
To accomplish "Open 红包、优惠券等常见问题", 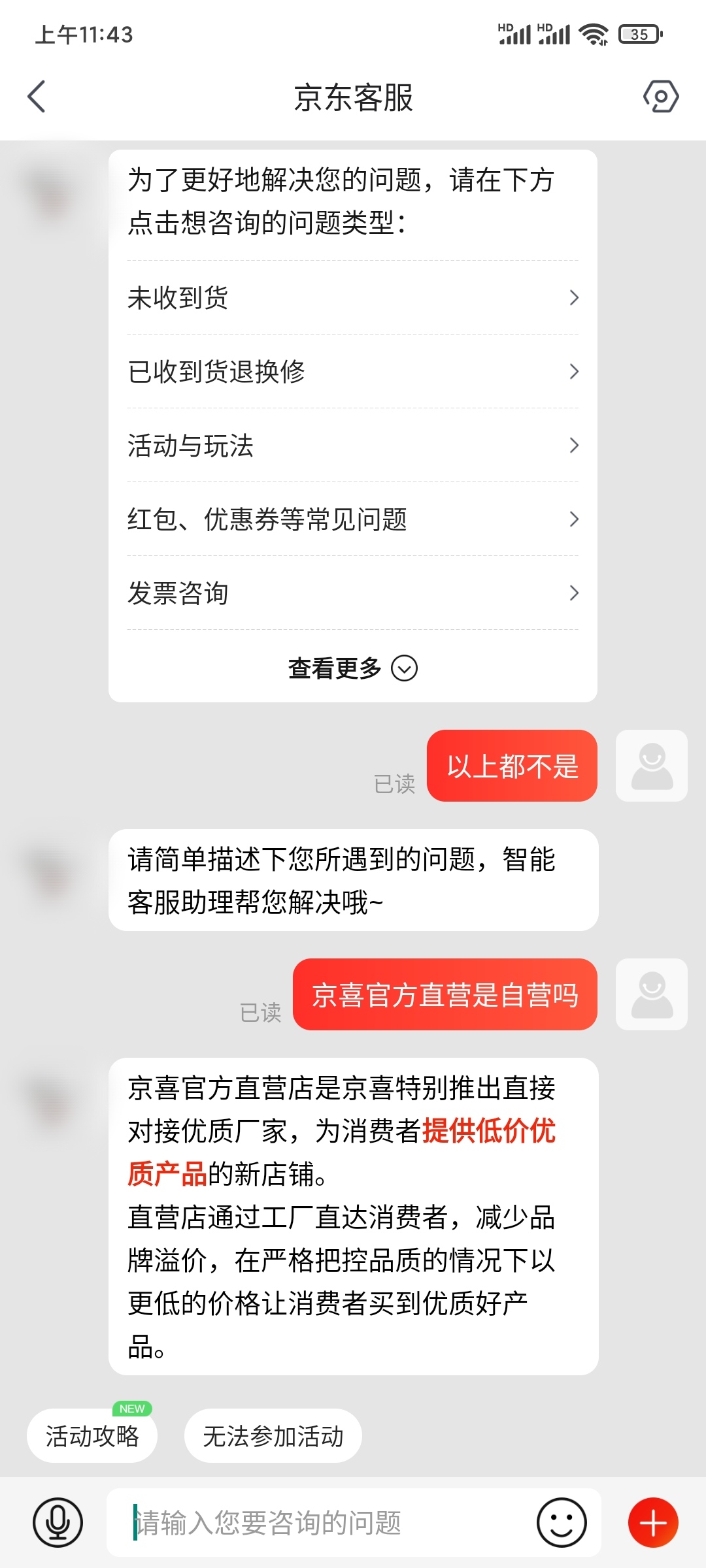I will 353,519.
